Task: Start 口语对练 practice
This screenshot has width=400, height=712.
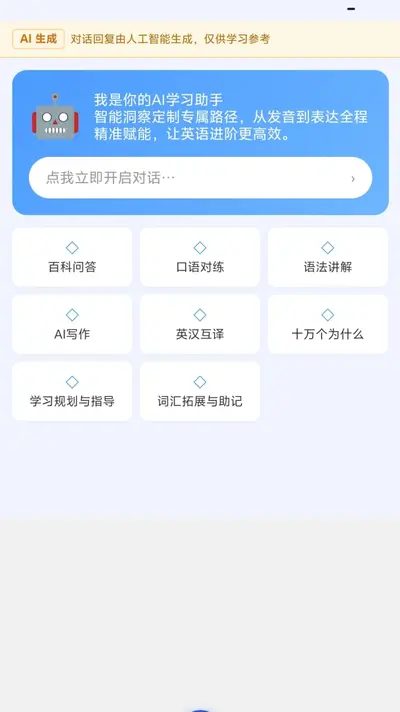Action: 200,257
